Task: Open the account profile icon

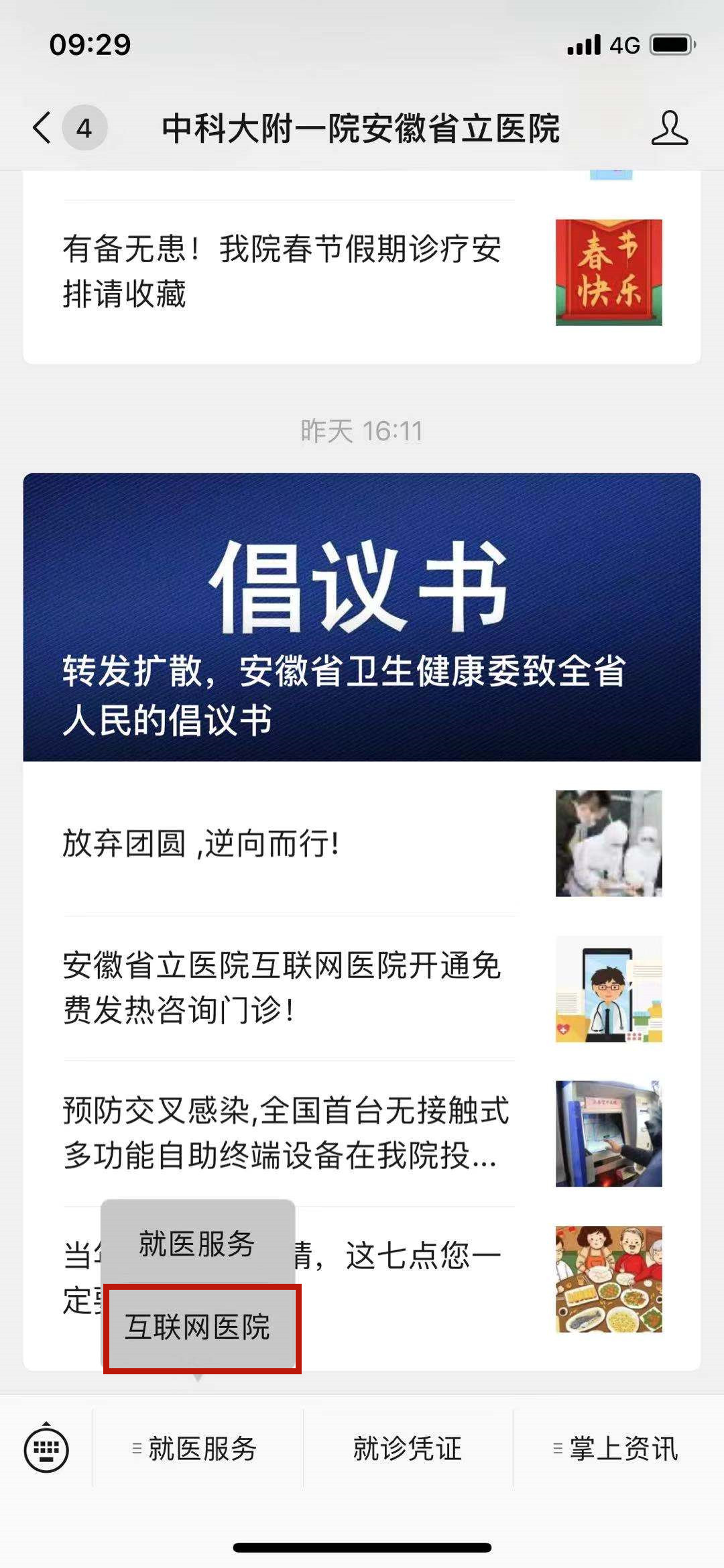Action: [669, 127]
